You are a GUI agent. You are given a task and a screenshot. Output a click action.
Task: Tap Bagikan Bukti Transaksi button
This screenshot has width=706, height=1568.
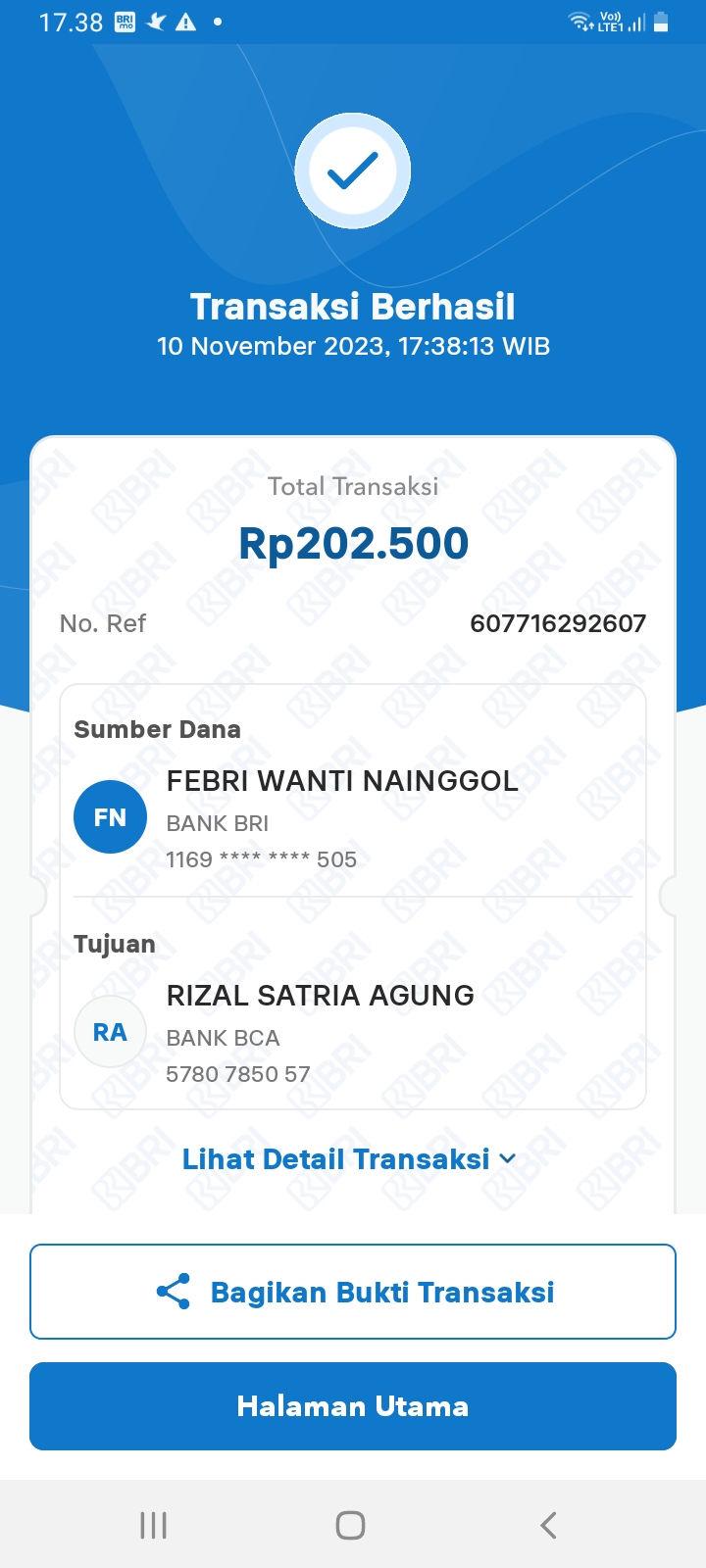pos(353,1292)
